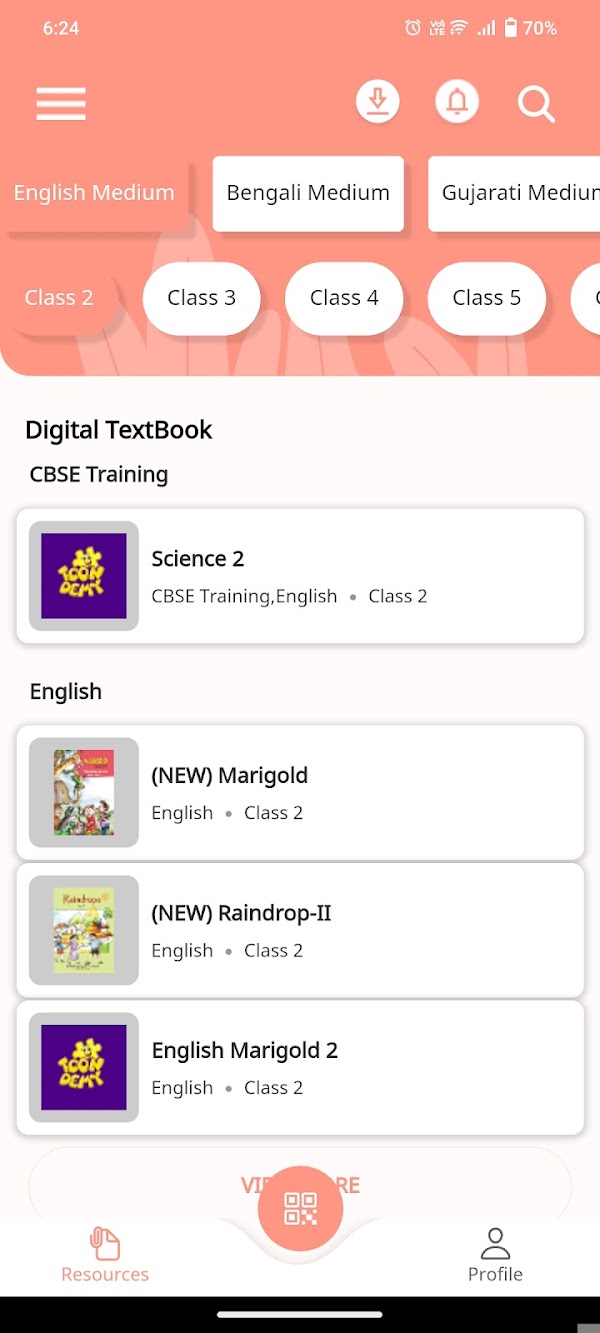600x1333 pixels.
Task: Pick Class 4 from the class chips
Action: [344, 298]
